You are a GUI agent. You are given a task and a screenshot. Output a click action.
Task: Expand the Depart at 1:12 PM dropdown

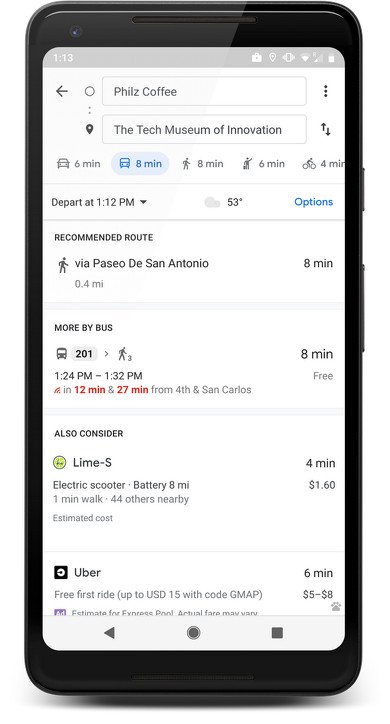tap(99, 202)
